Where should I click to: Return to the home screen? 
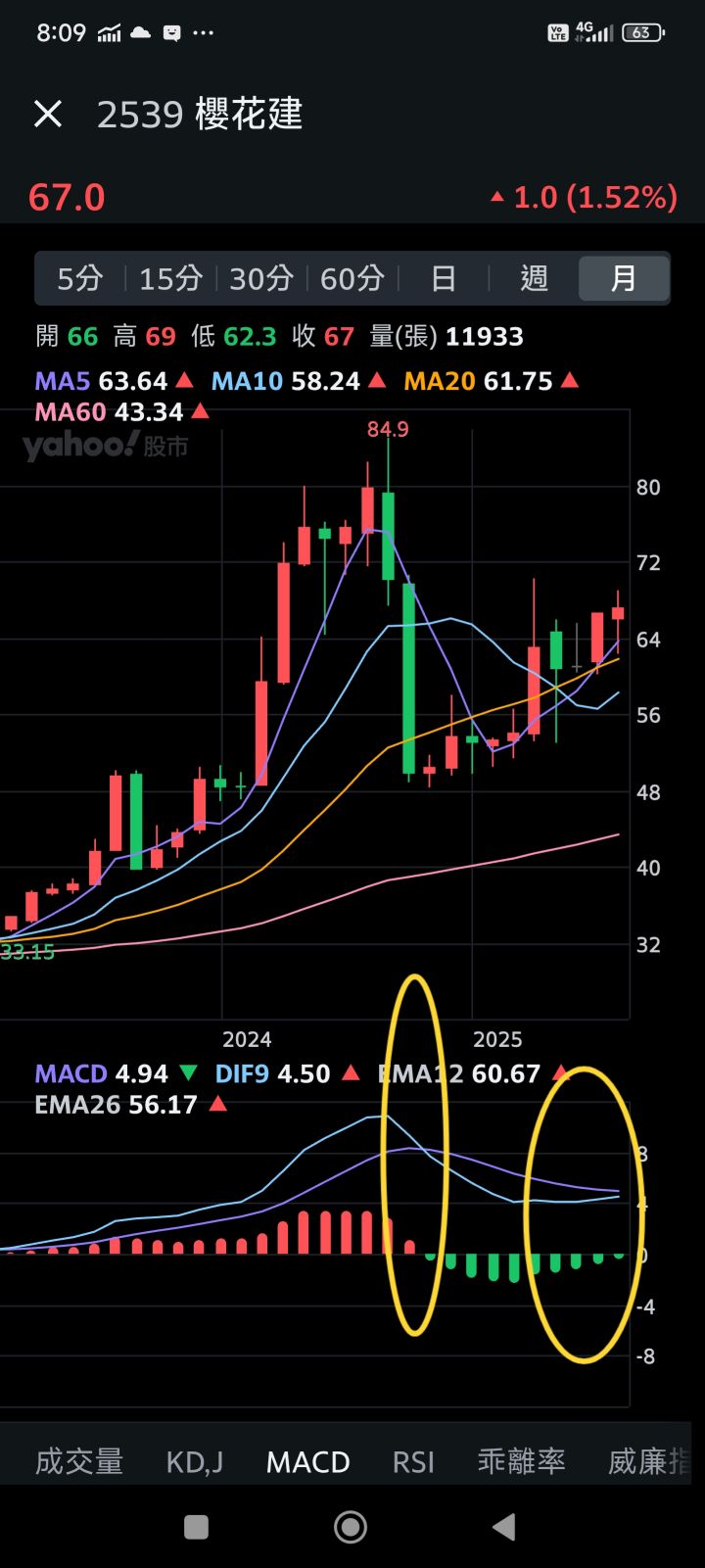click(351, 1526)
